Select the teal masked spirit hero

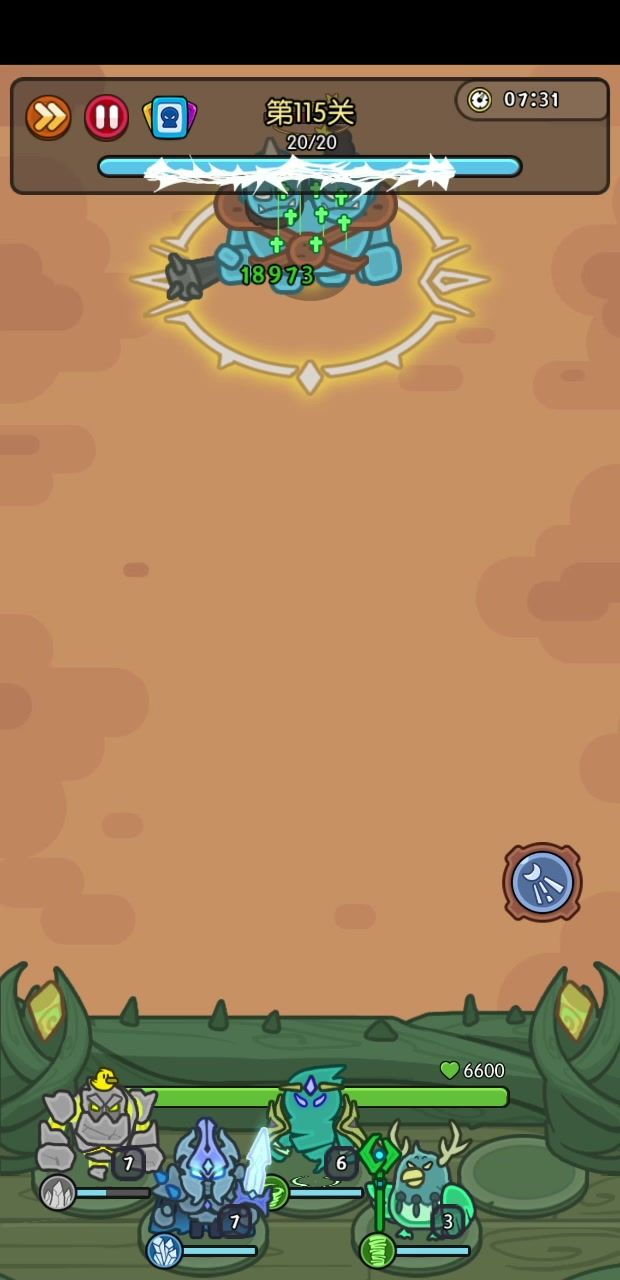point(312,1120)
